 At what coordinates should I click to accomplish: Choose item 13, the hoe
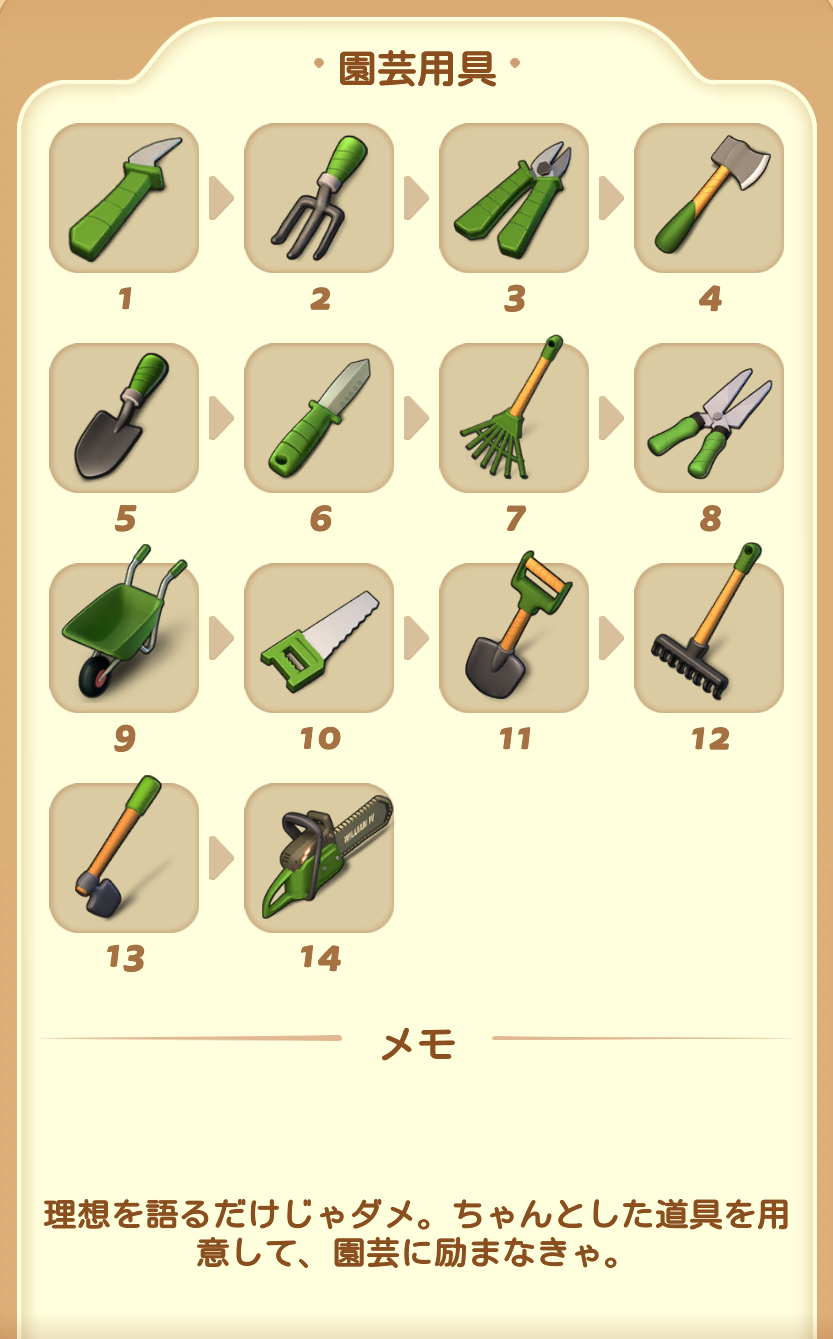[x=124, y=858]
